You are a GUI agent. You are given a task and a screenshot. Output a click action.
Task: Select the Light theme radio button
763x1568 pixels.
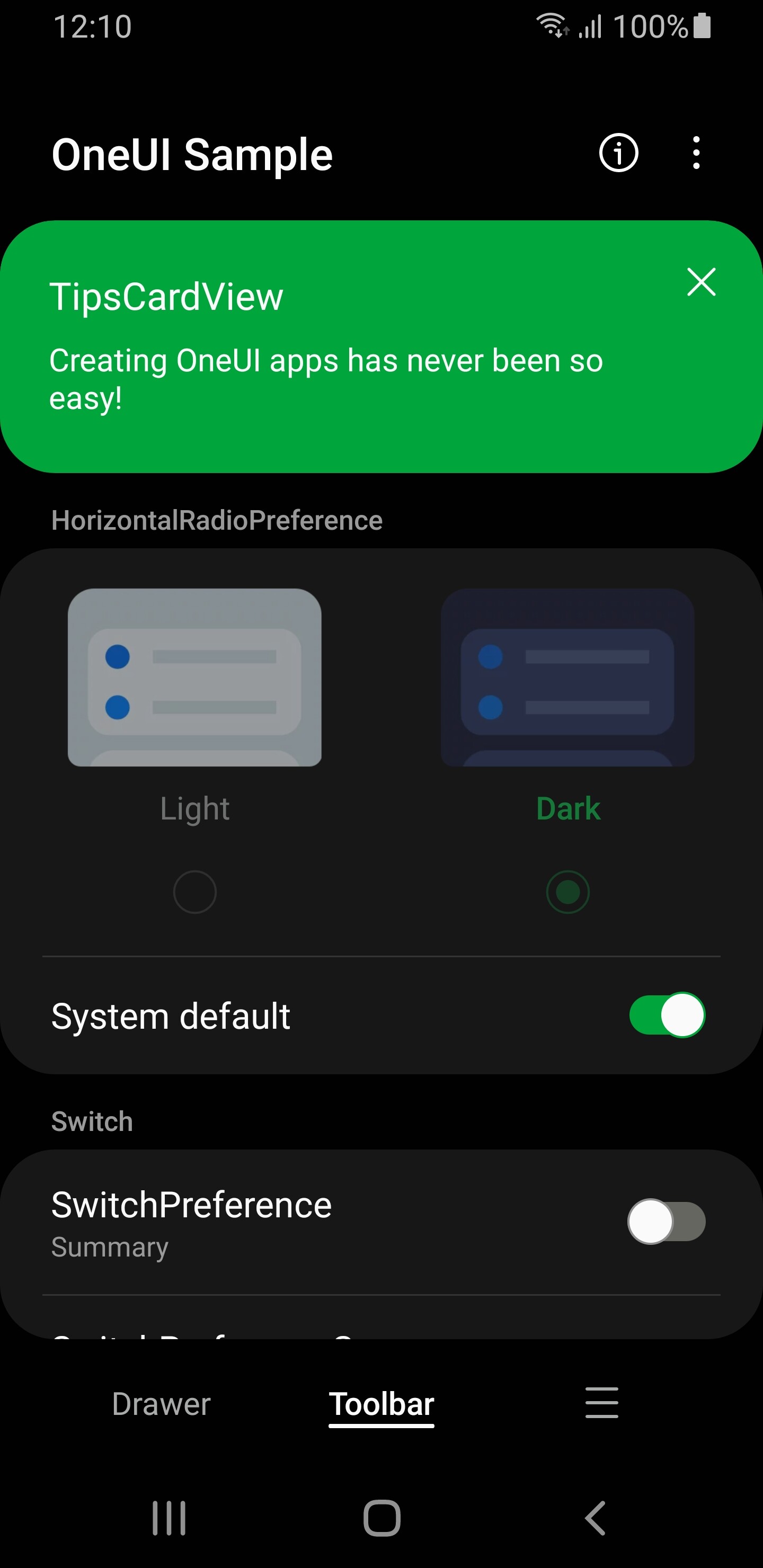coord(195,892)
